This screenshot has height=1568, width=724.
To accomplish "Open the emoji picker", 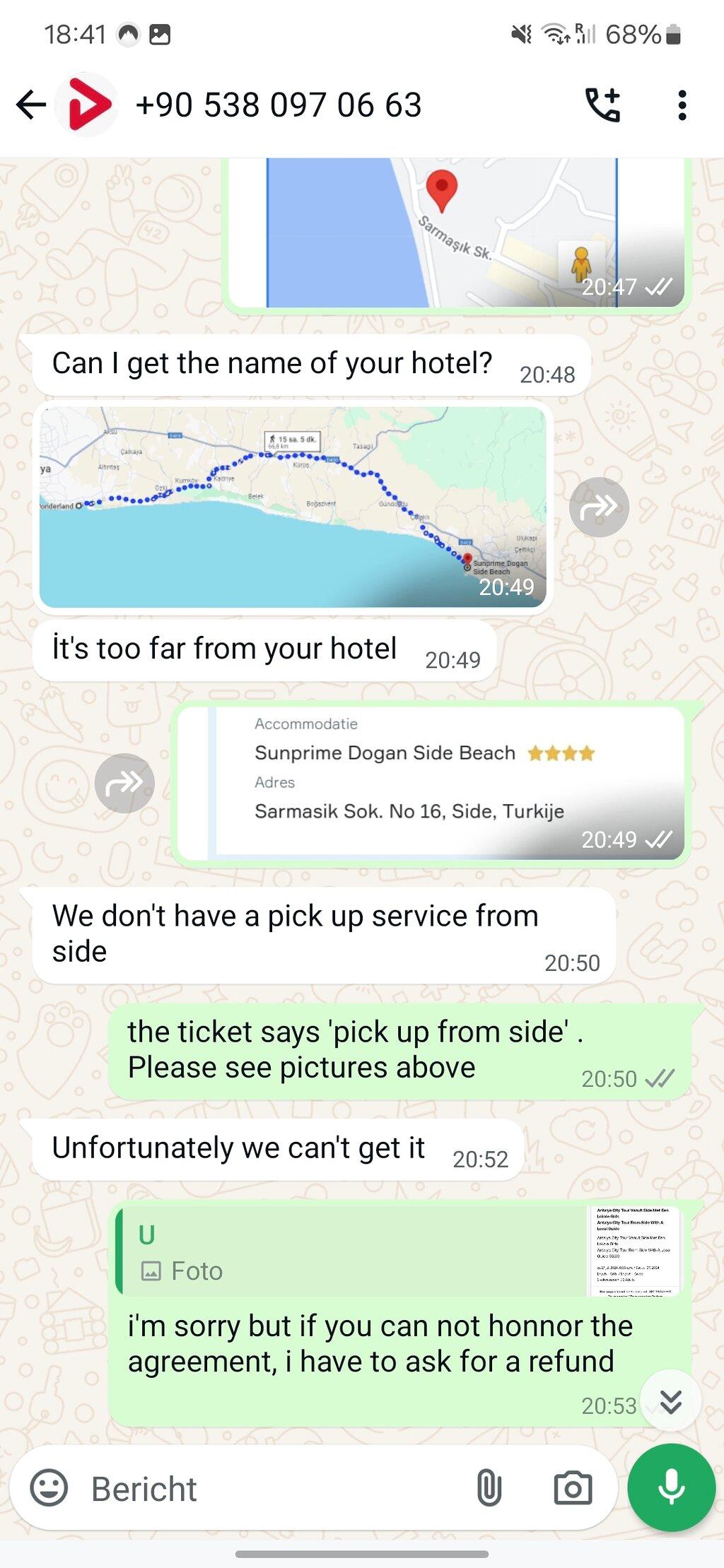I will tap(49, 1487).
